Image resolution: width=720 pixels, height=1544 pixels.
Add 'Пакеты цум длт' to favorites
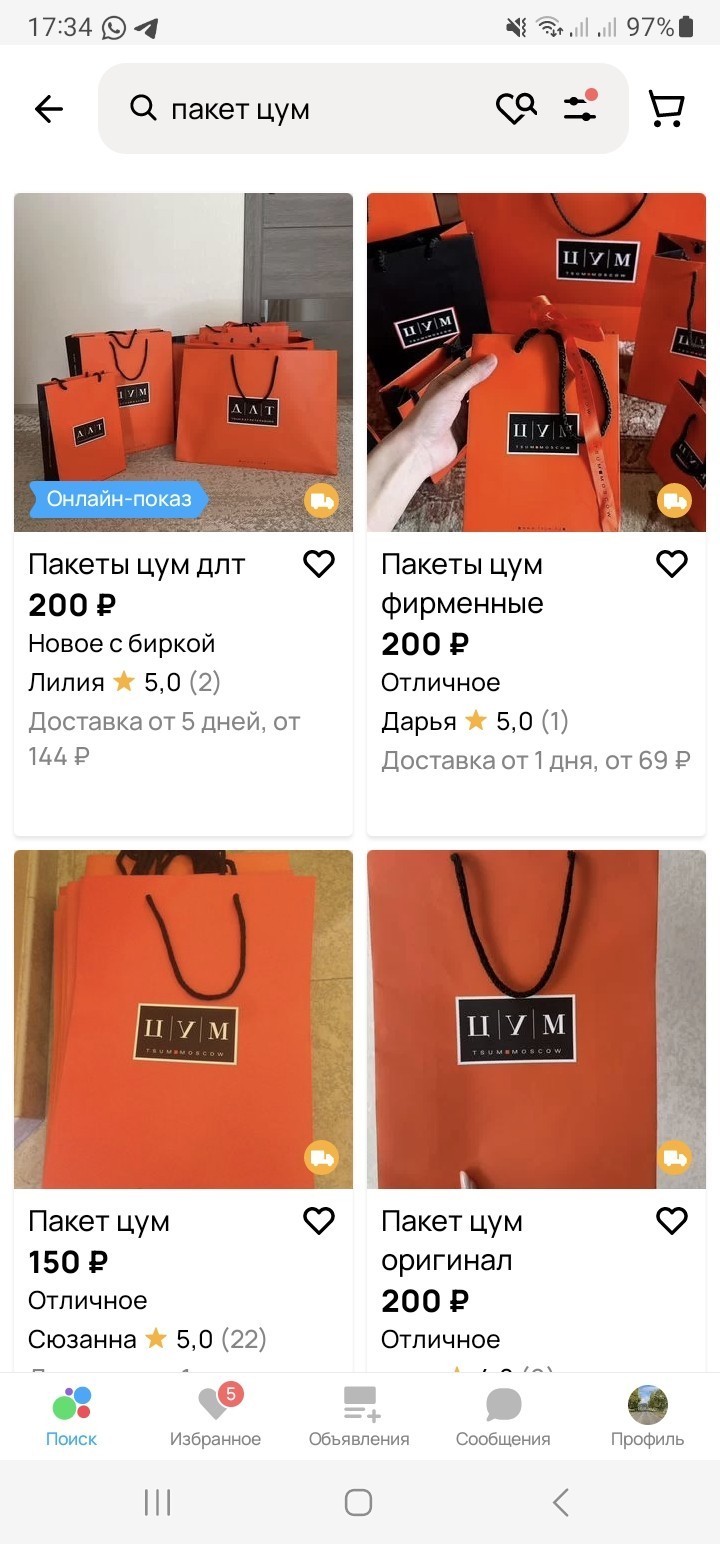(x=319, y=564)
